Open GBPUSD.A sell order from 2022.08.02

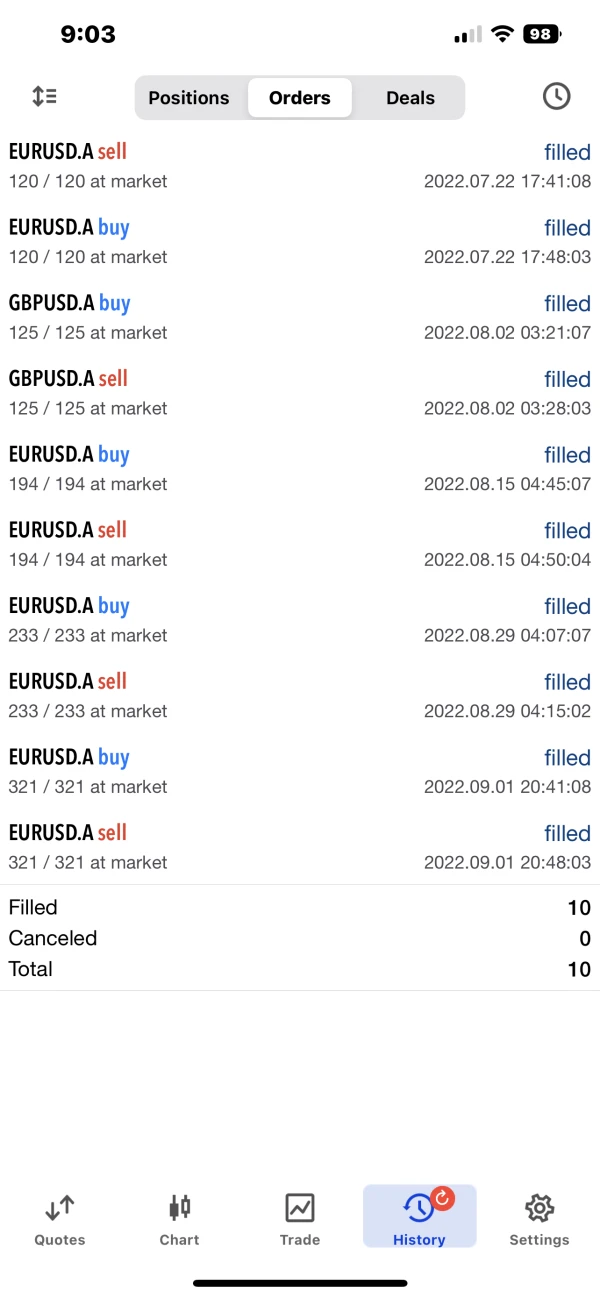[300, 393]
